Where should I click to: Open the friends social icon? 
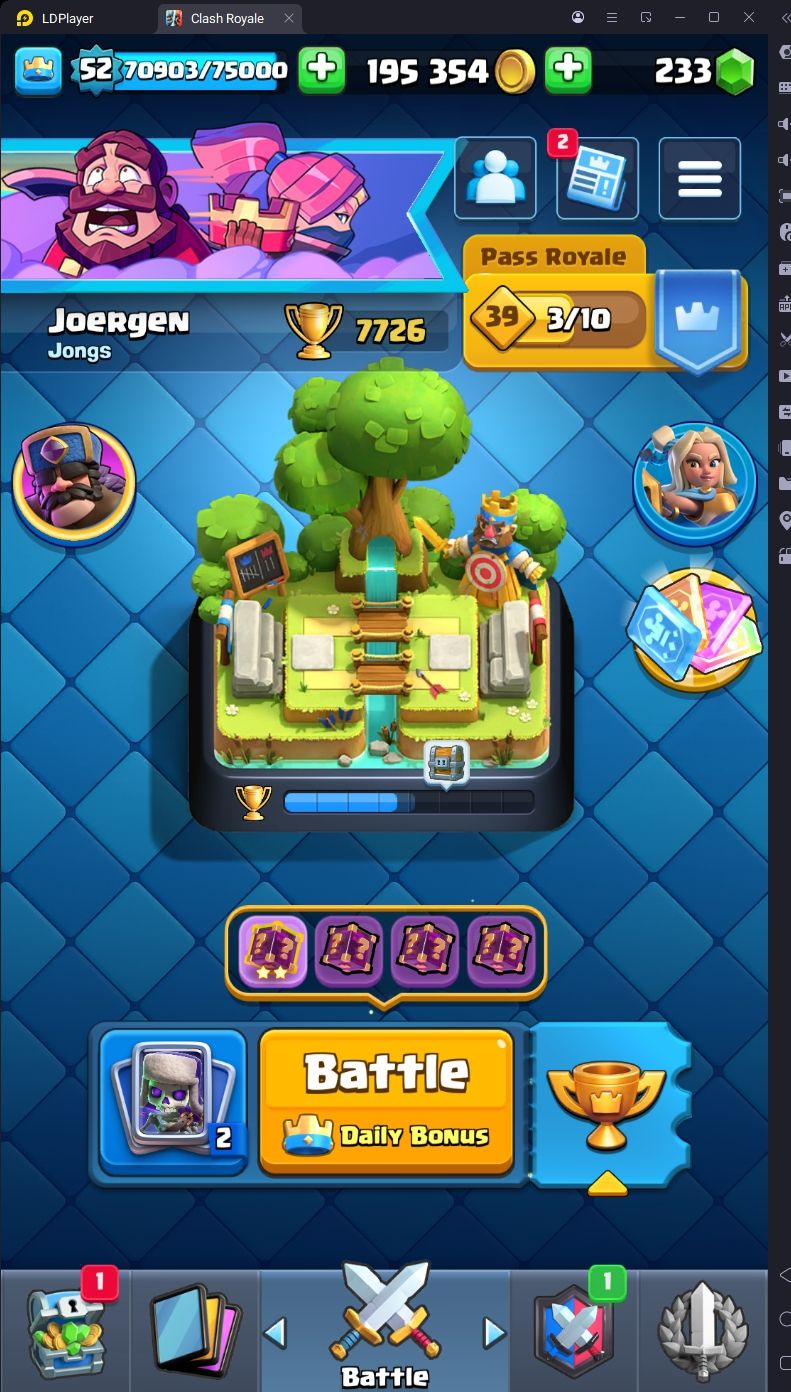pyautogui.click(x=495, y=179)
